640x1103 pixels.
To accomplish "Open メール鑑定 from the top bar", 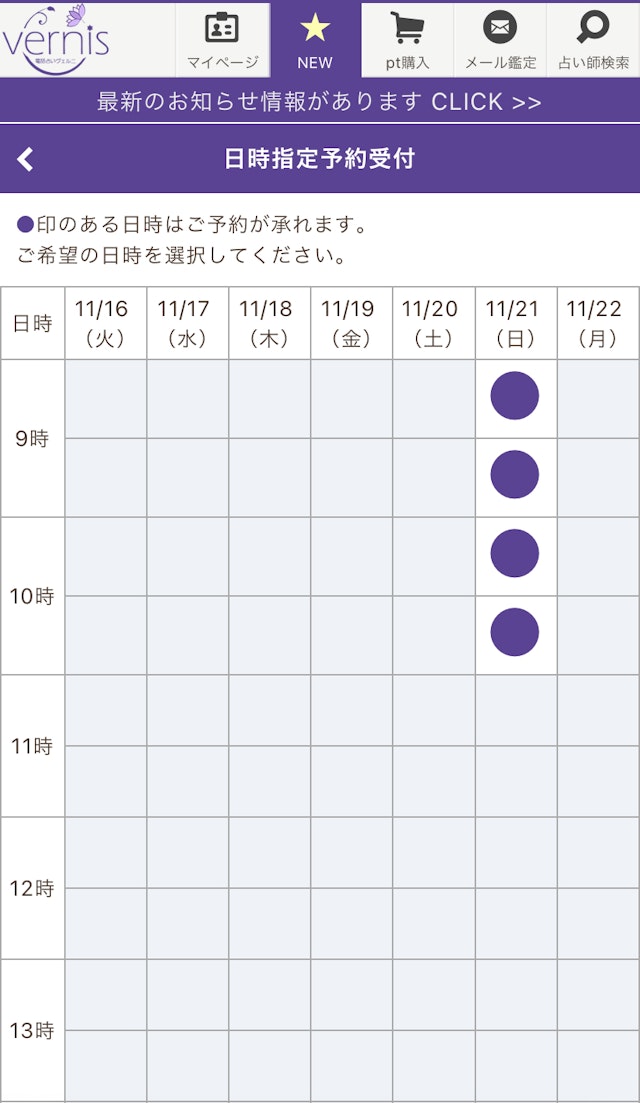I will (x=500, y=40).
